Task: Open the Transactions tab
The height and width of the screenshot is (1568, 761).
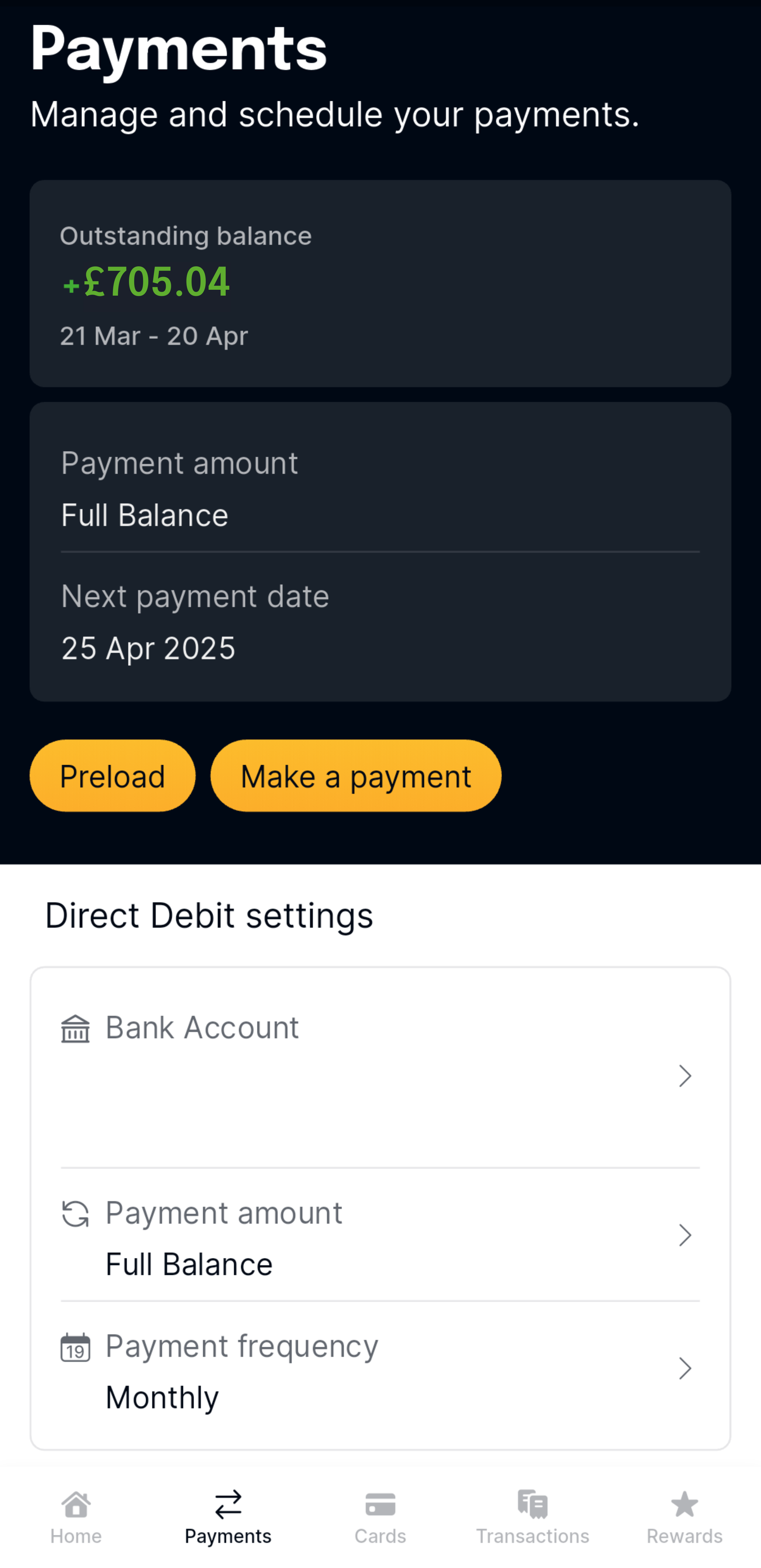Action: [x=533, y=1517]
